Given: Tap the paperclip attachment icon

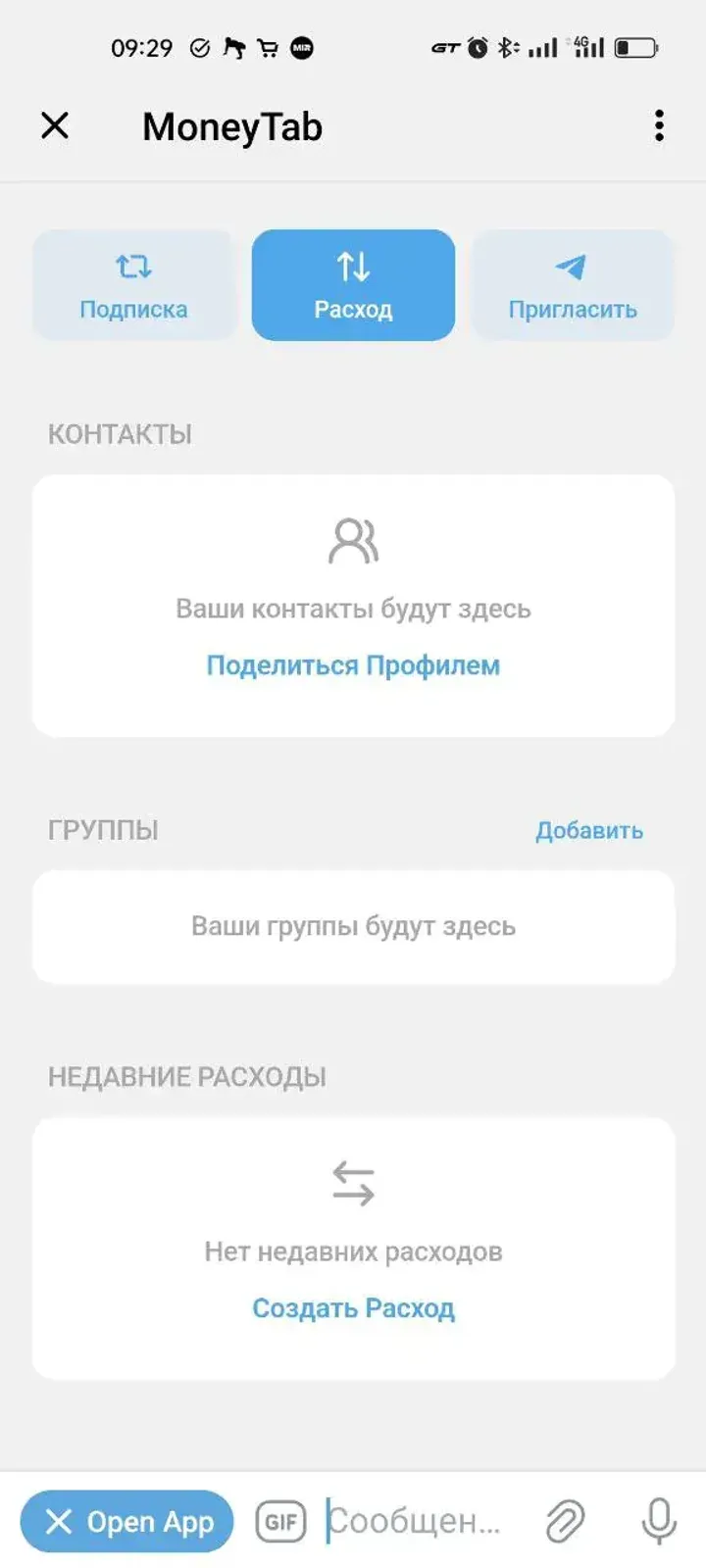Looking at the screenshot, I should (565, 1522).
